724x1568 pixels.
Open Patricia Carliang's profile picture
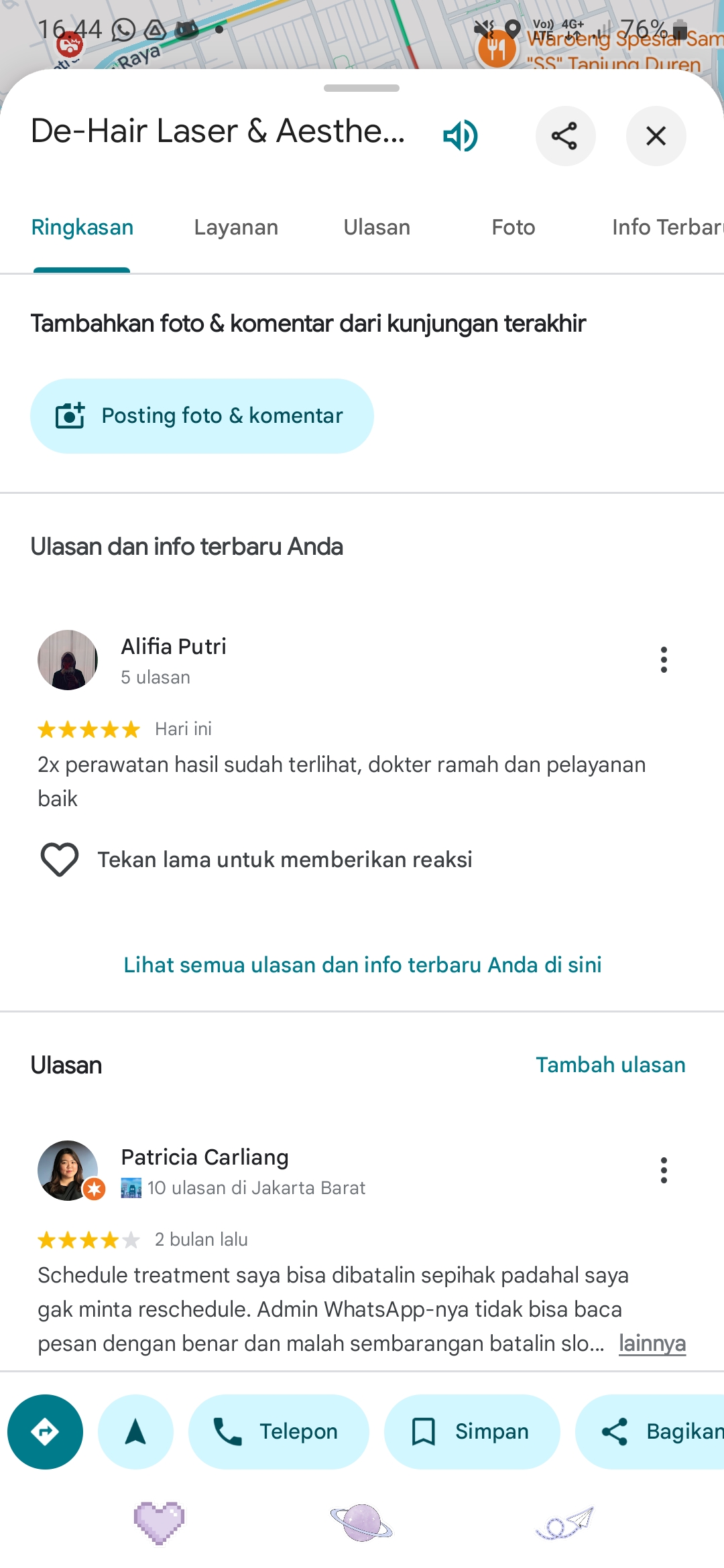coord(68,1171)
